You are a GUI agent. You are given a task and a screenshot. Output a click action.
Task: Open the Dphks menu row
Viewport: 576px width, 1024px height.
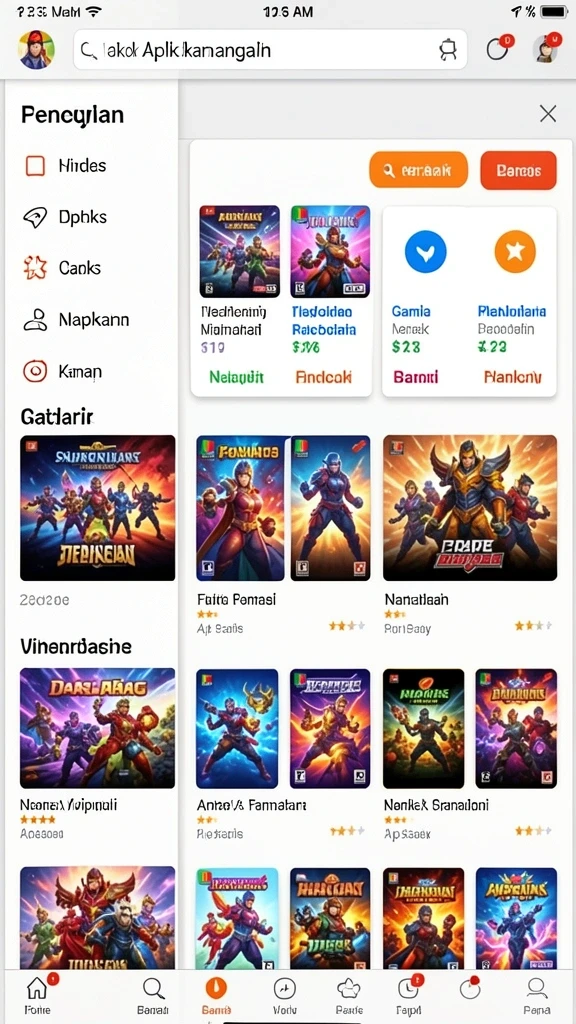[91, 217]
